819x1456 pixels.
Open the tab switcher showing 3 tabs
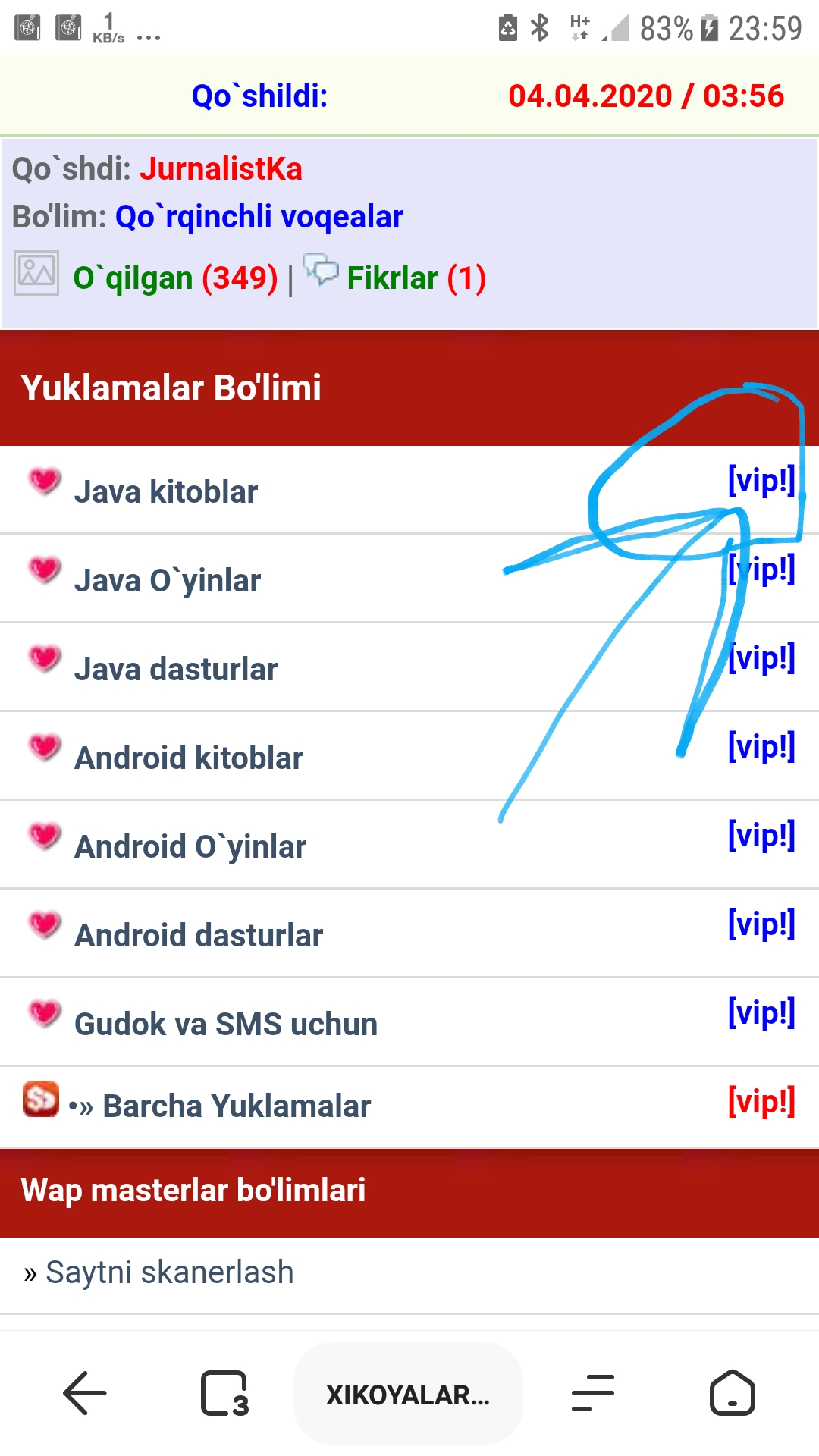224,1393
